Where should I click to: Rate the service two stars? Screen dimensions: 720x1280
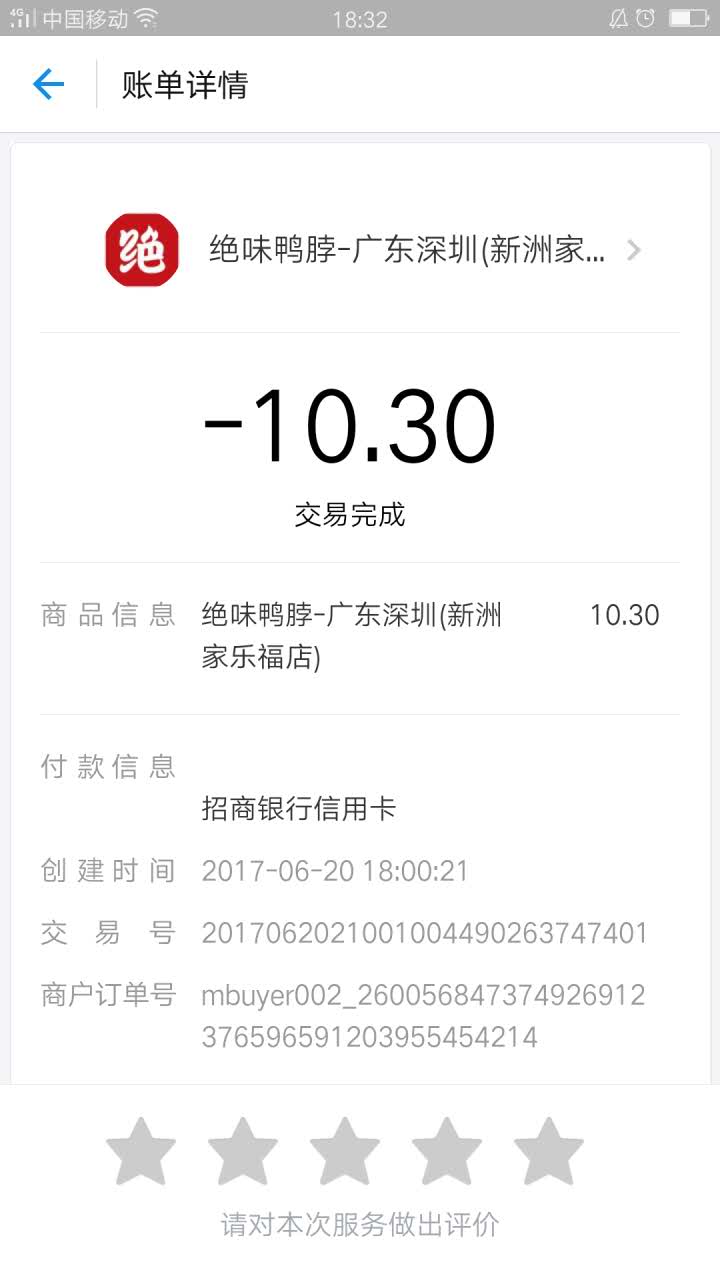click(x=243, y=1152)
